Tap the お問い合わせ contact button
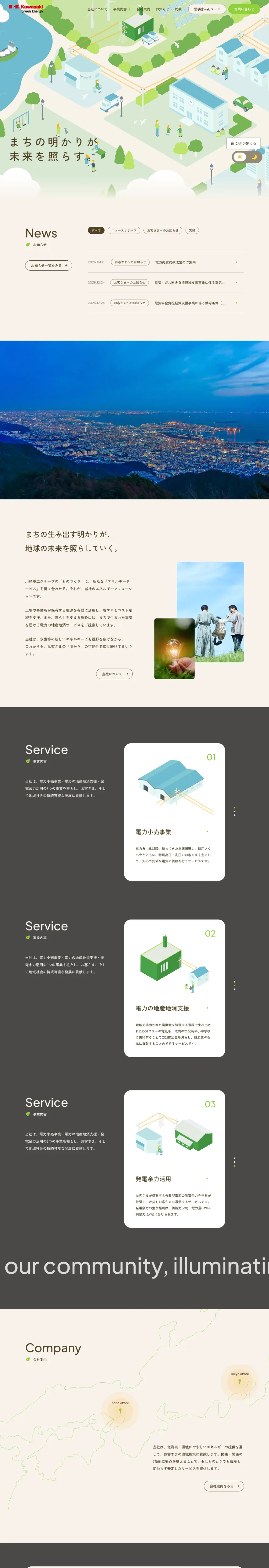 (x=244, y=9)
